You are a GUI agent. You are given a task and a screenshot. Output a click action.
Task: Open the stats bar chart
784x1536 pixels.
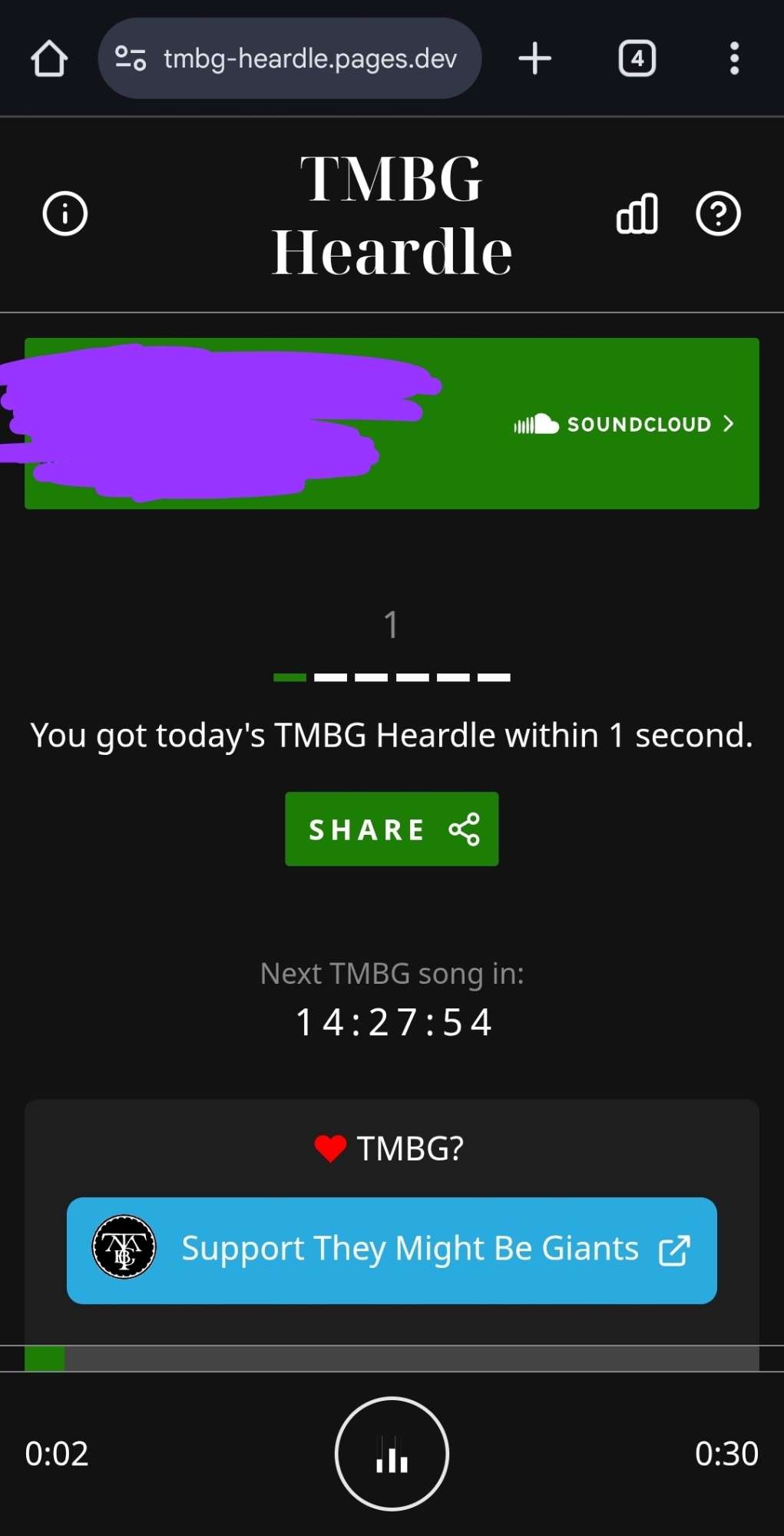coord(637,214)
